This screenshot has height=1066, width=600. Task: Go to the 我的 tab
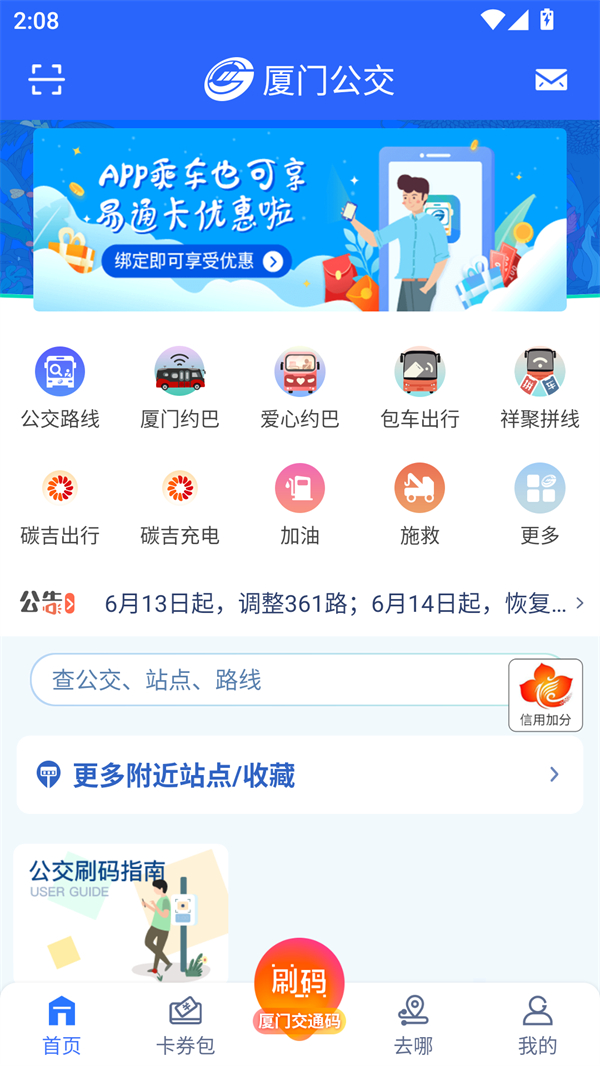pos(537,1026)
